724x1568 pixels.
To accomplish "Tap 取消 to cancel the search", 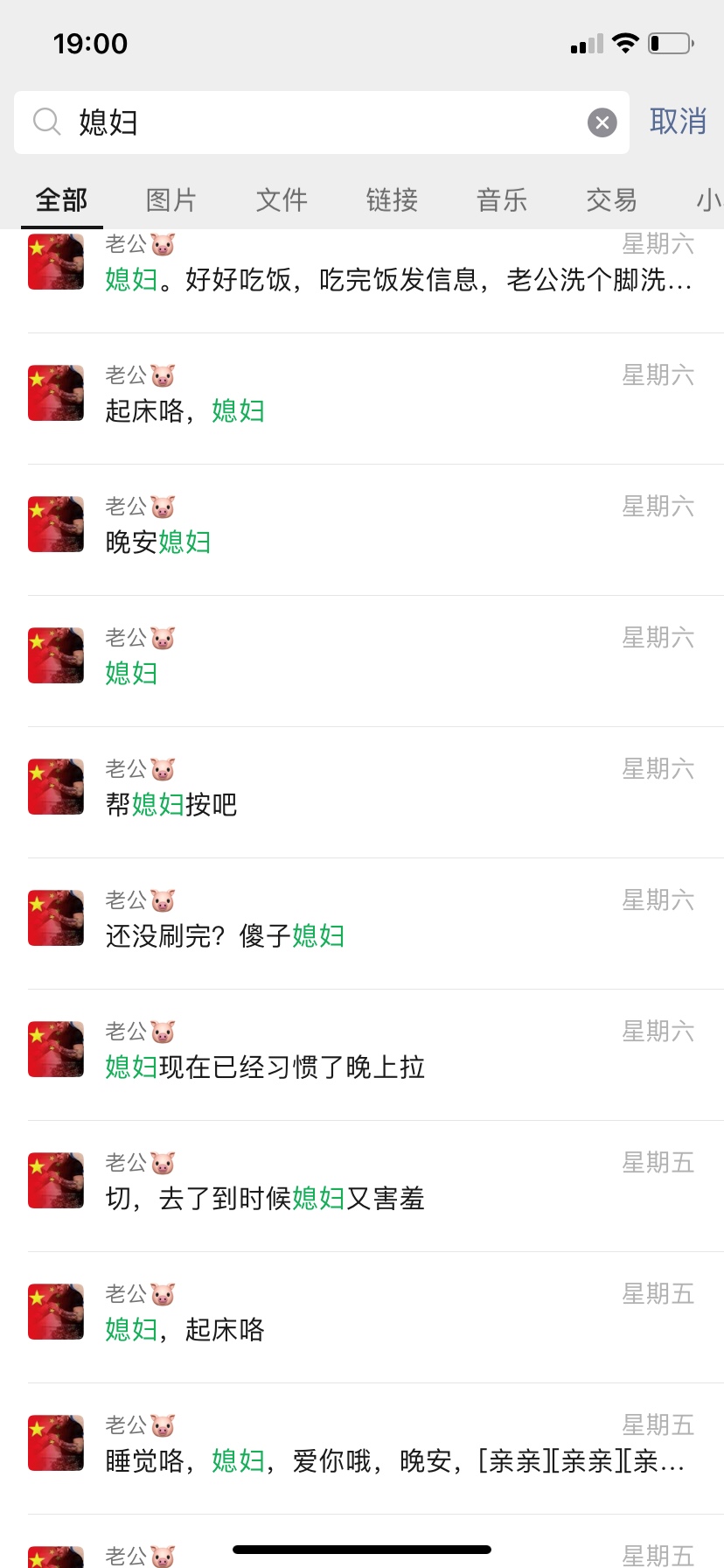I will click(678, 122).
